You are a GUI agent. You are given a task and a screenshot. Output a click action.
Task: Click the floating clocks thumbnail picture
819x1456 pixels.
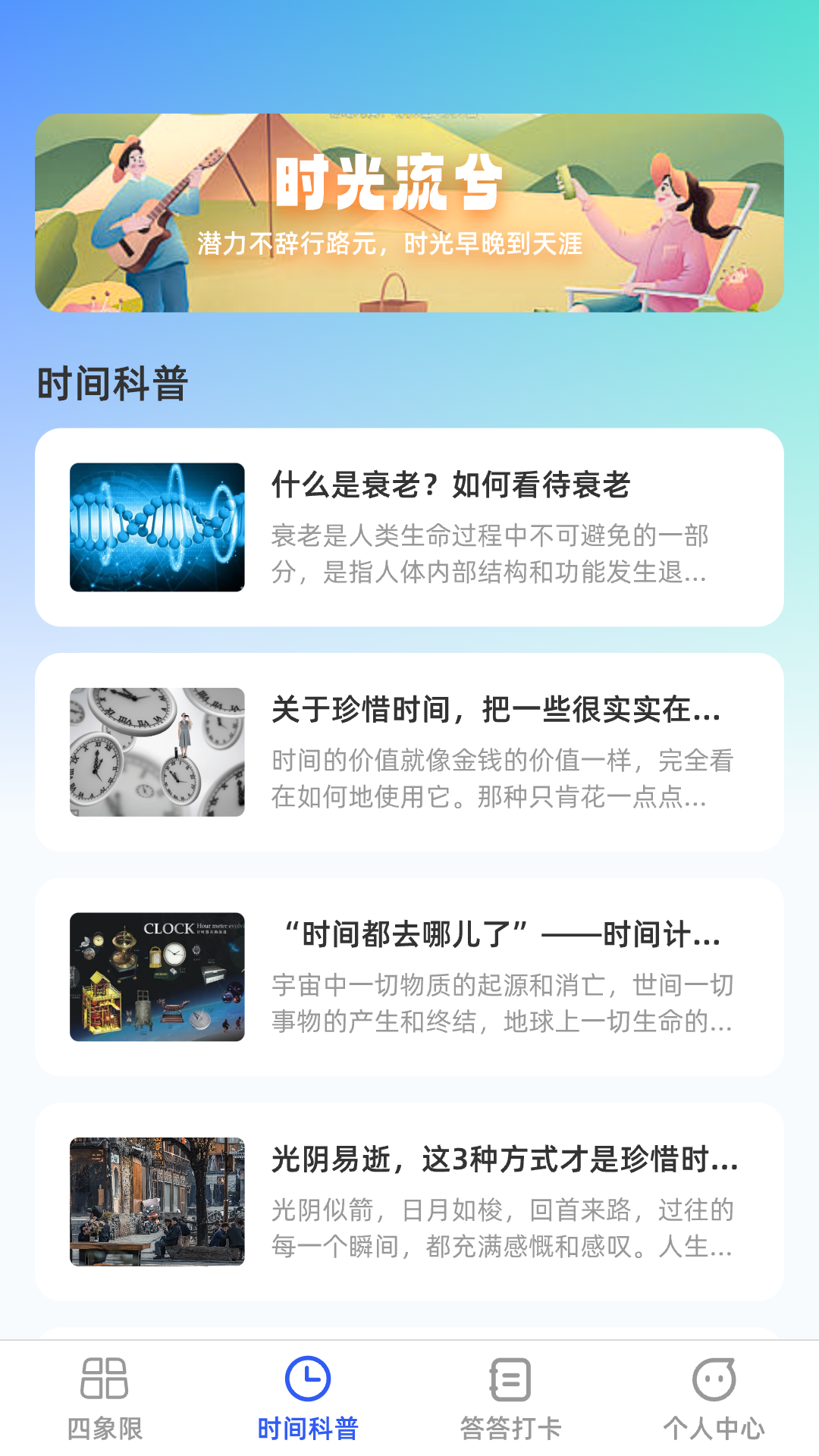156,755
